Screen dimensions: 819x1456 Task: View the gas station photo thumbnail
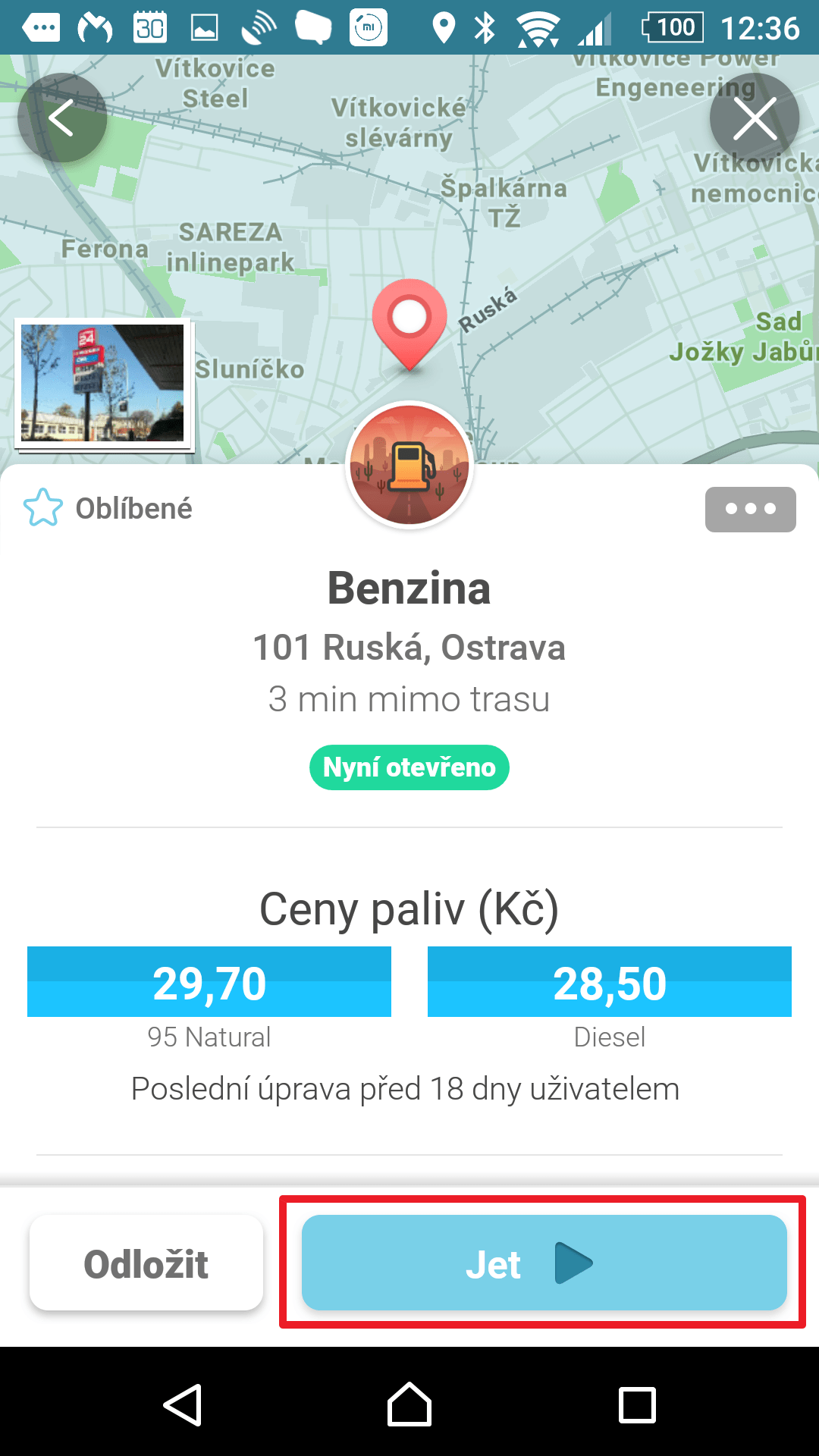click(x=103, y=384)
